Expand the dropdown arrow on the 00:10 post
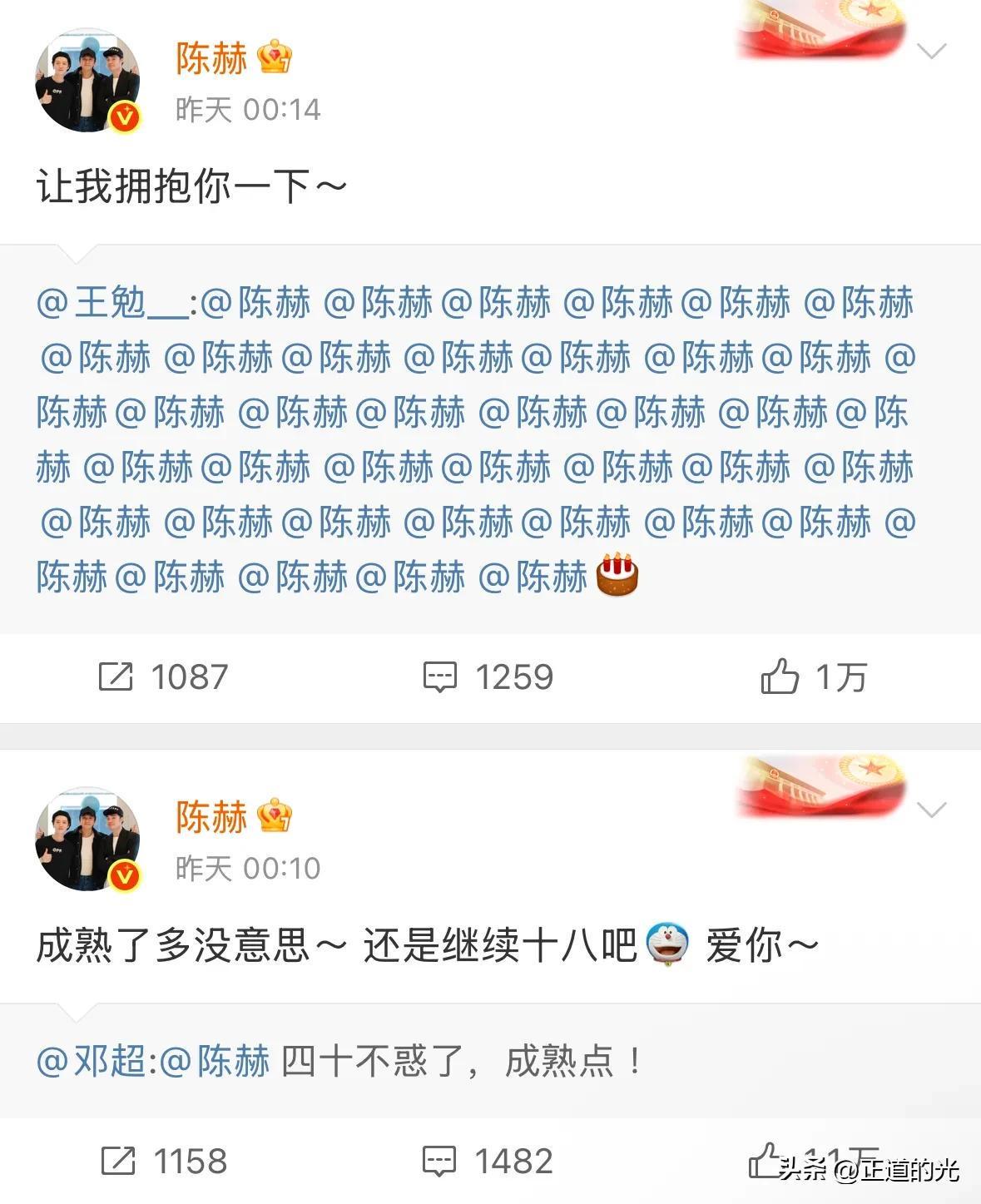 click(931, 810)
